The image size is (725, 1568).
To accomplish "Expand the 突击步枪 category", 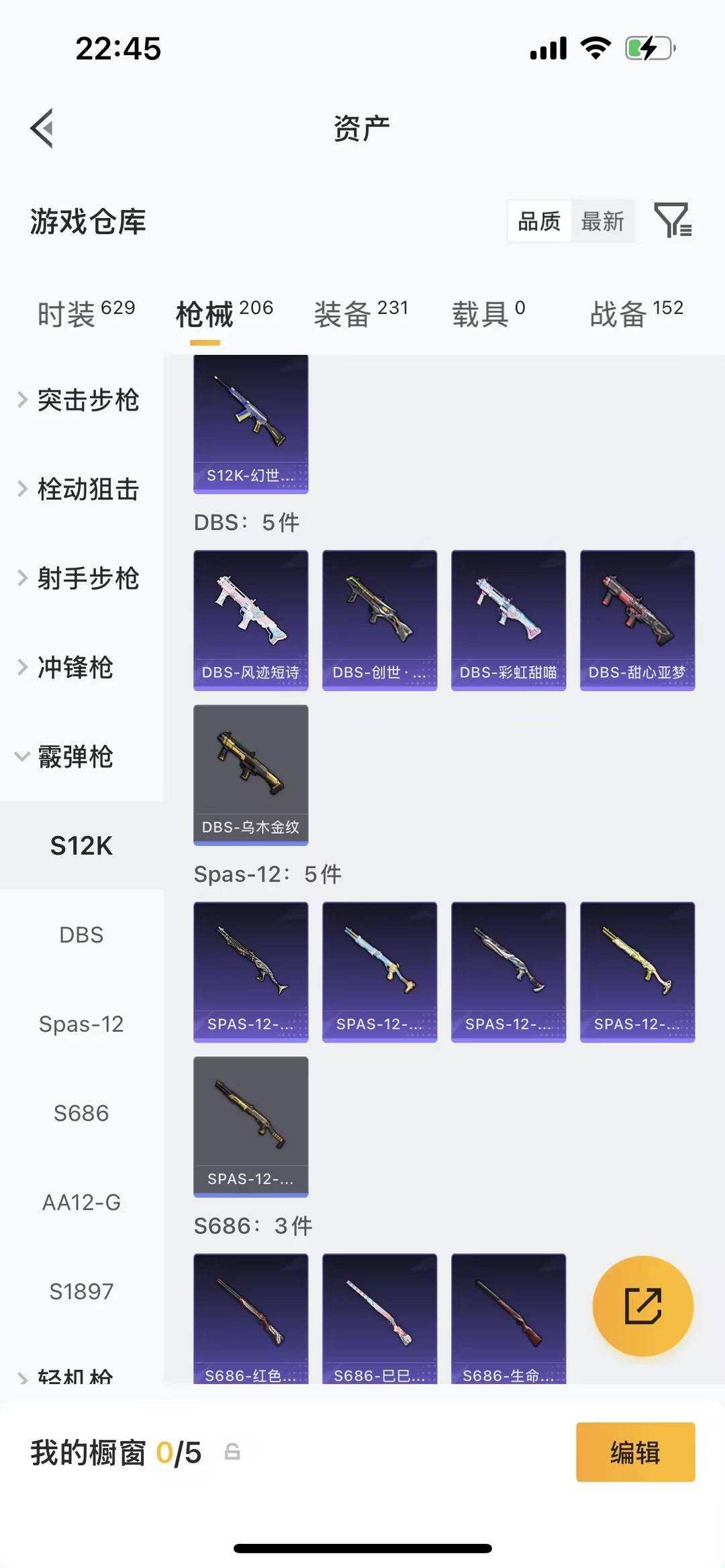I will tap(87, 401).
